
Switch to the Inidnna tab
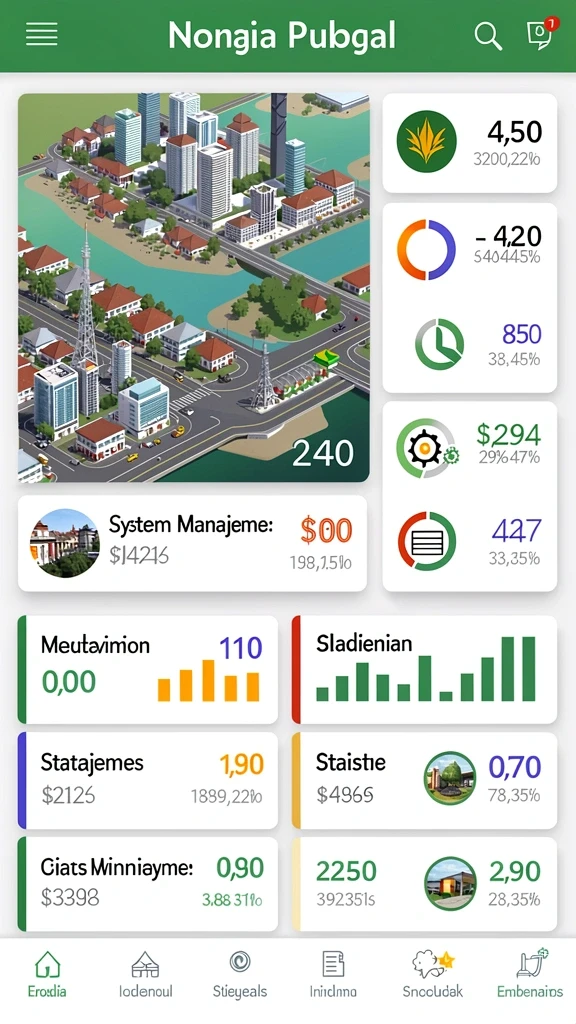333,974
